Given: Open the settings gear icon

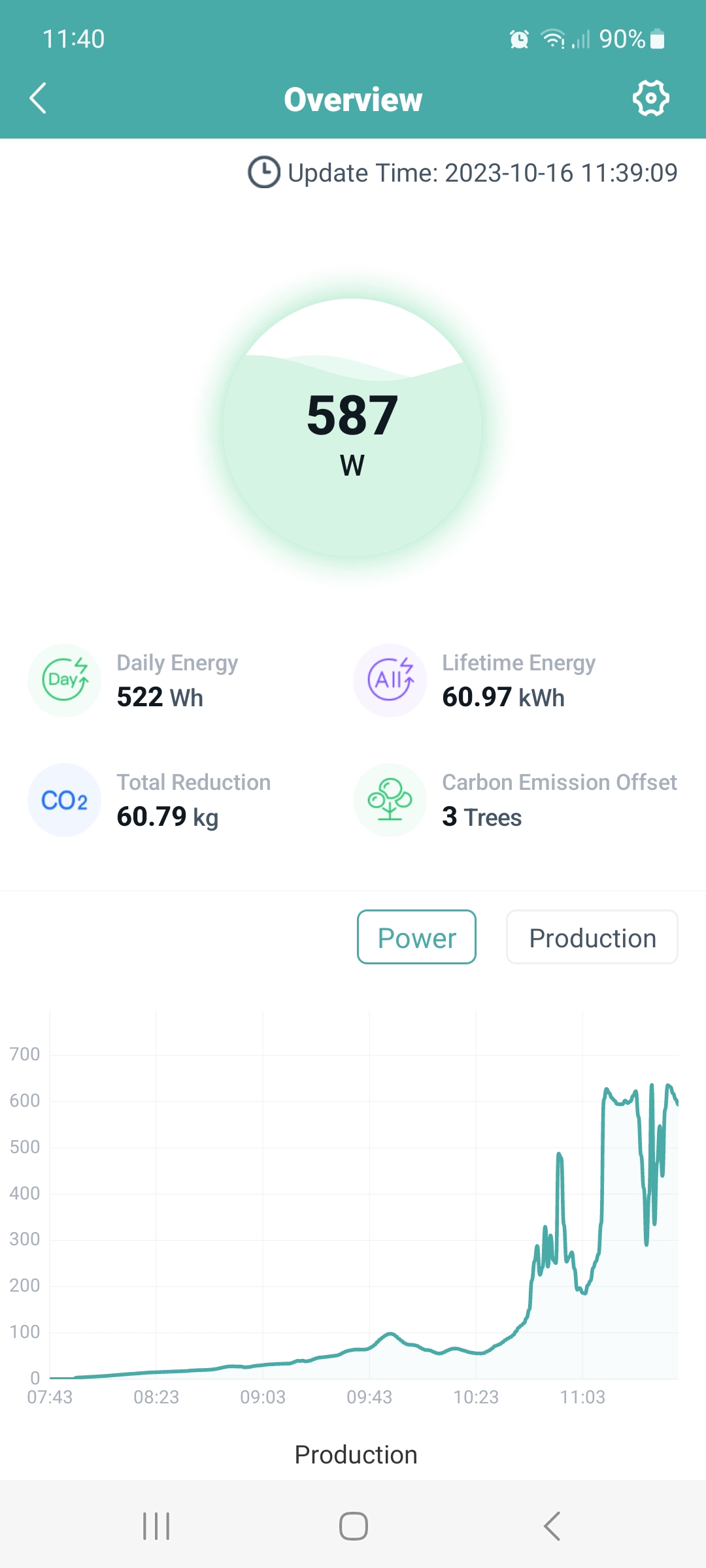Looking at the screenshot, I should [x=650, y=99].
